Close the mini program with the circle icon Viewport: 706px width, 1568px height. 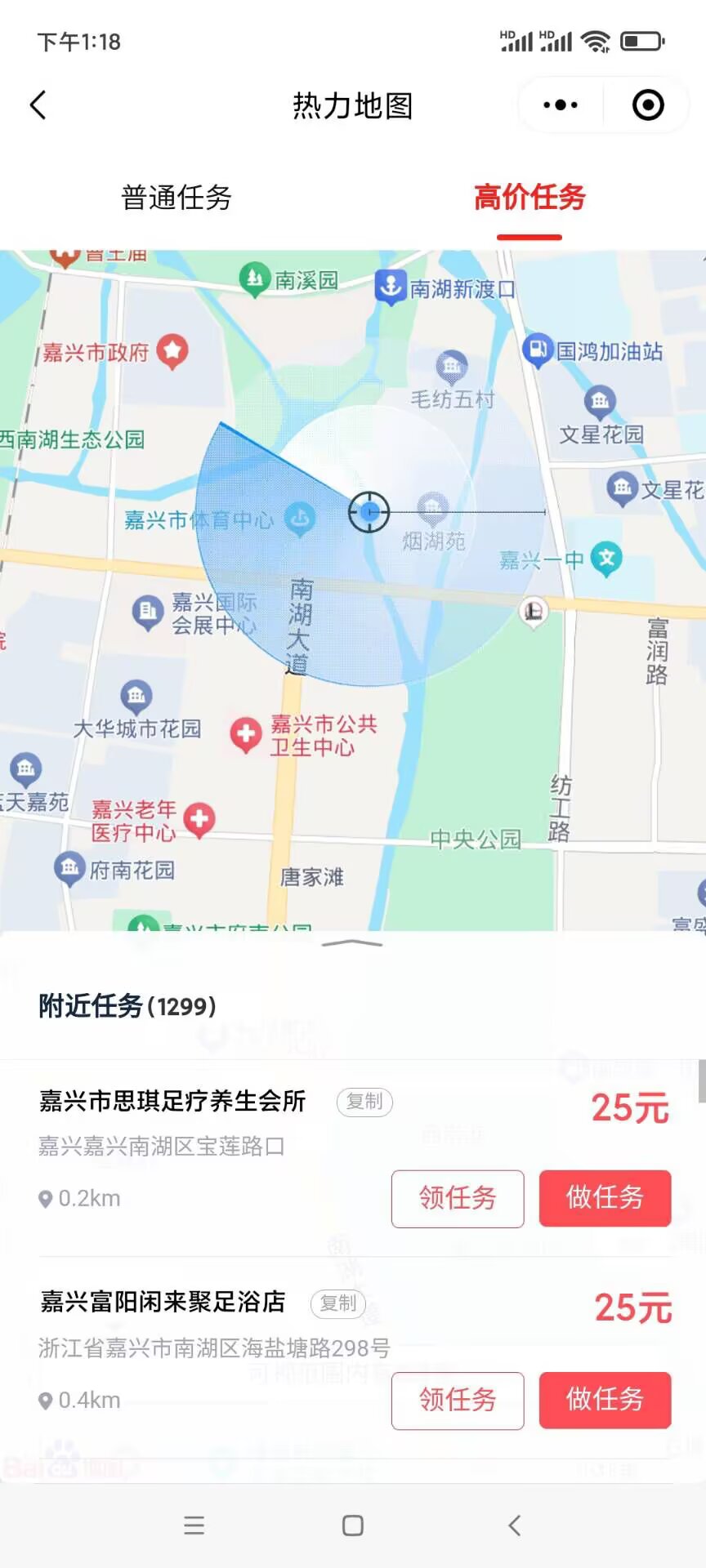tap(648, 105)
